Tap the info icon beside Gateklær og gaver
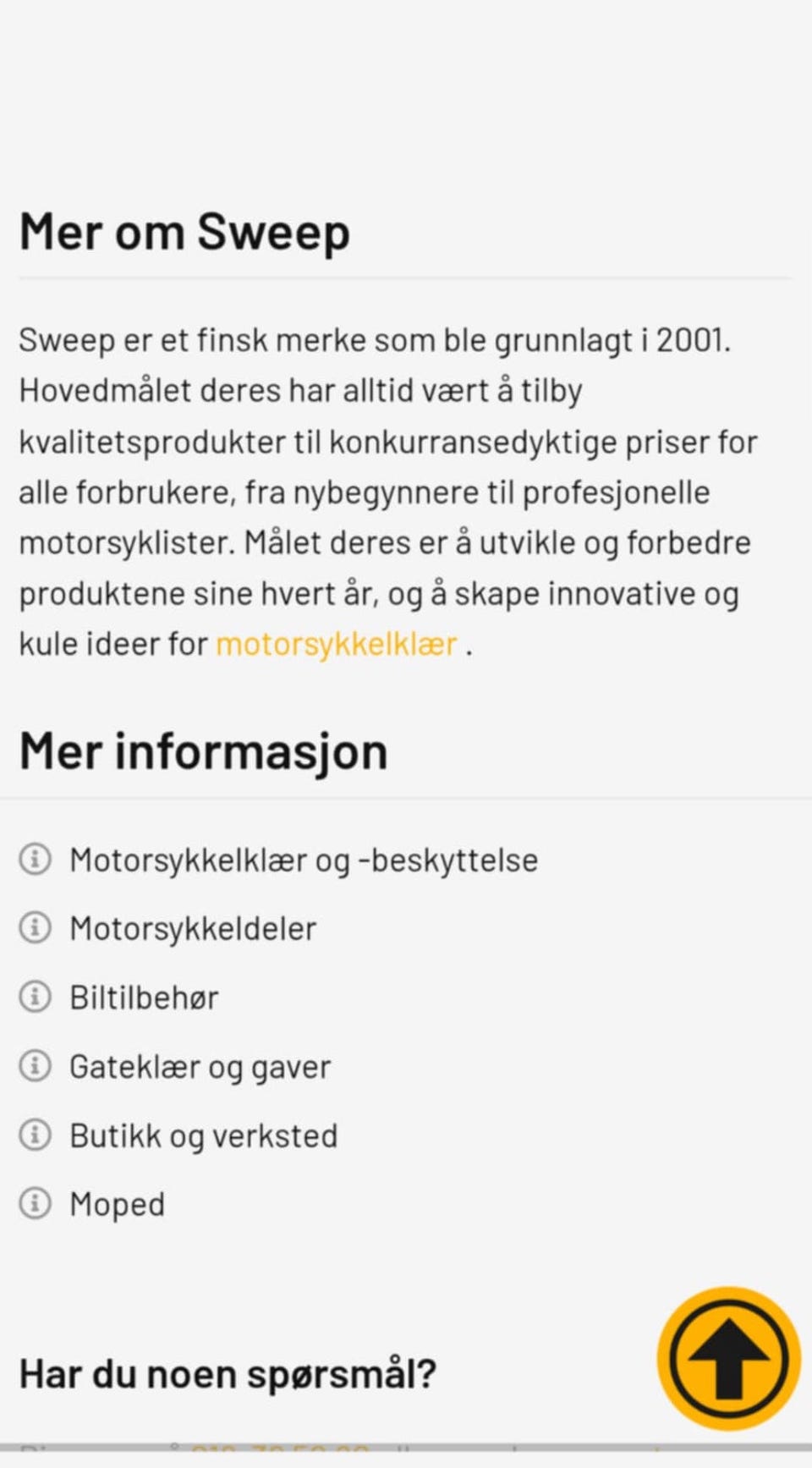The height and width of the screenshot is (1468, 812). pyautogui.click(x=34, y=1066)
